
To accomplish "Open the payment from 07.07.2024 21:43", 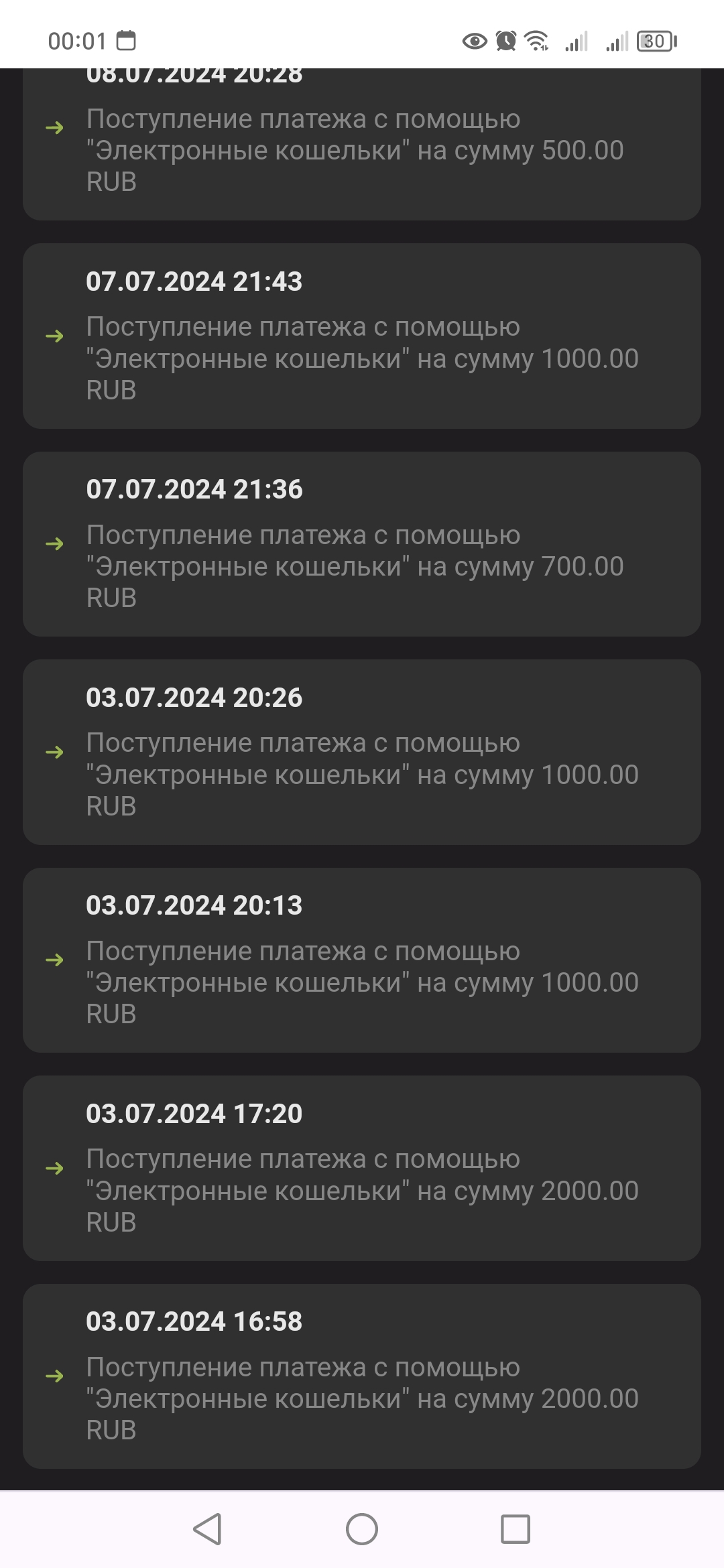I will 362,336.
